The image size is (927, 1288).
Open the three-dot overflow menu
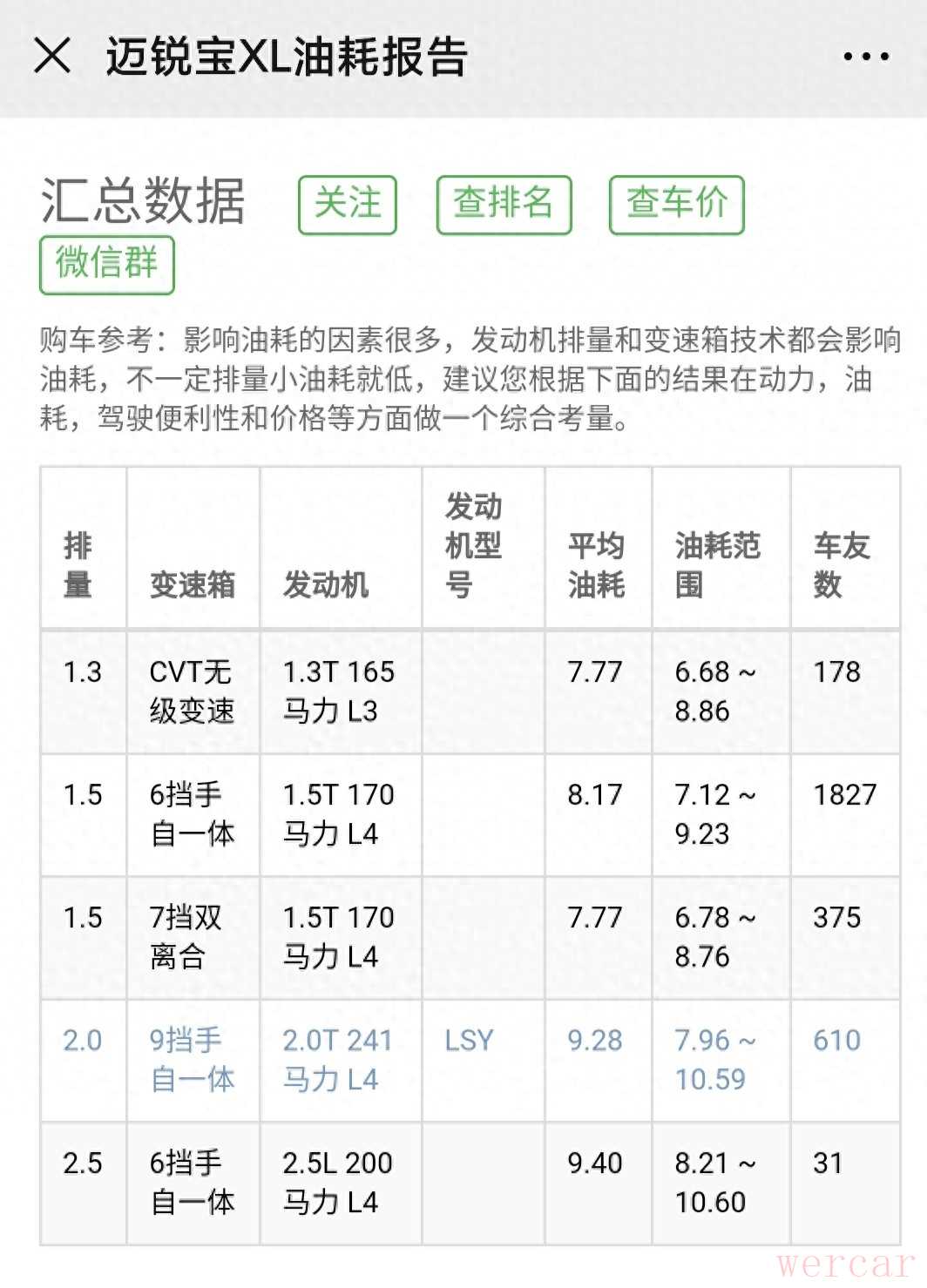[x=865, y=57]
